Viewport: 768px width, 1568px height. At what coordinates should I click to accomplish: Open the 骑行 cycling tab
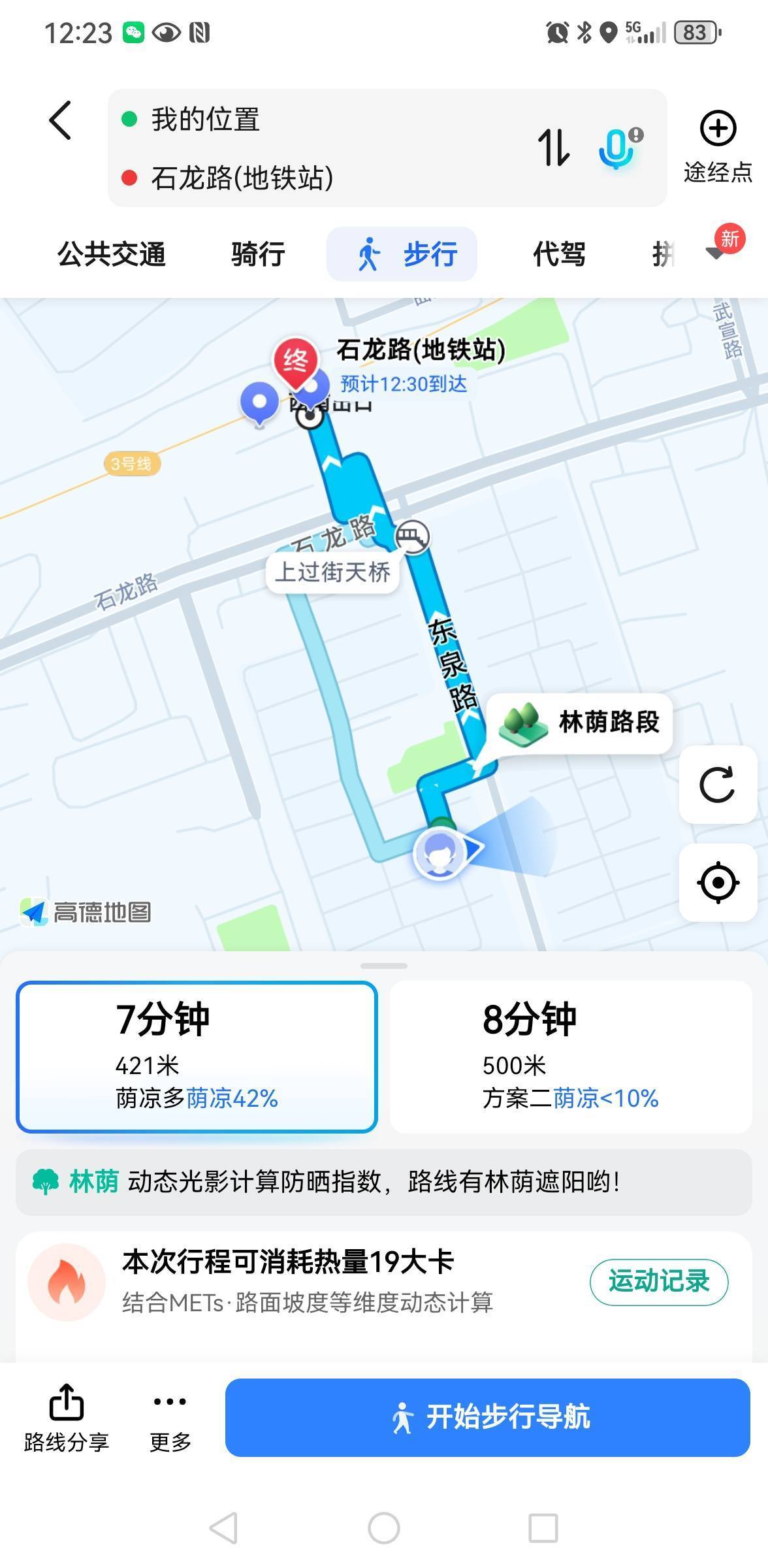point(256,254)
